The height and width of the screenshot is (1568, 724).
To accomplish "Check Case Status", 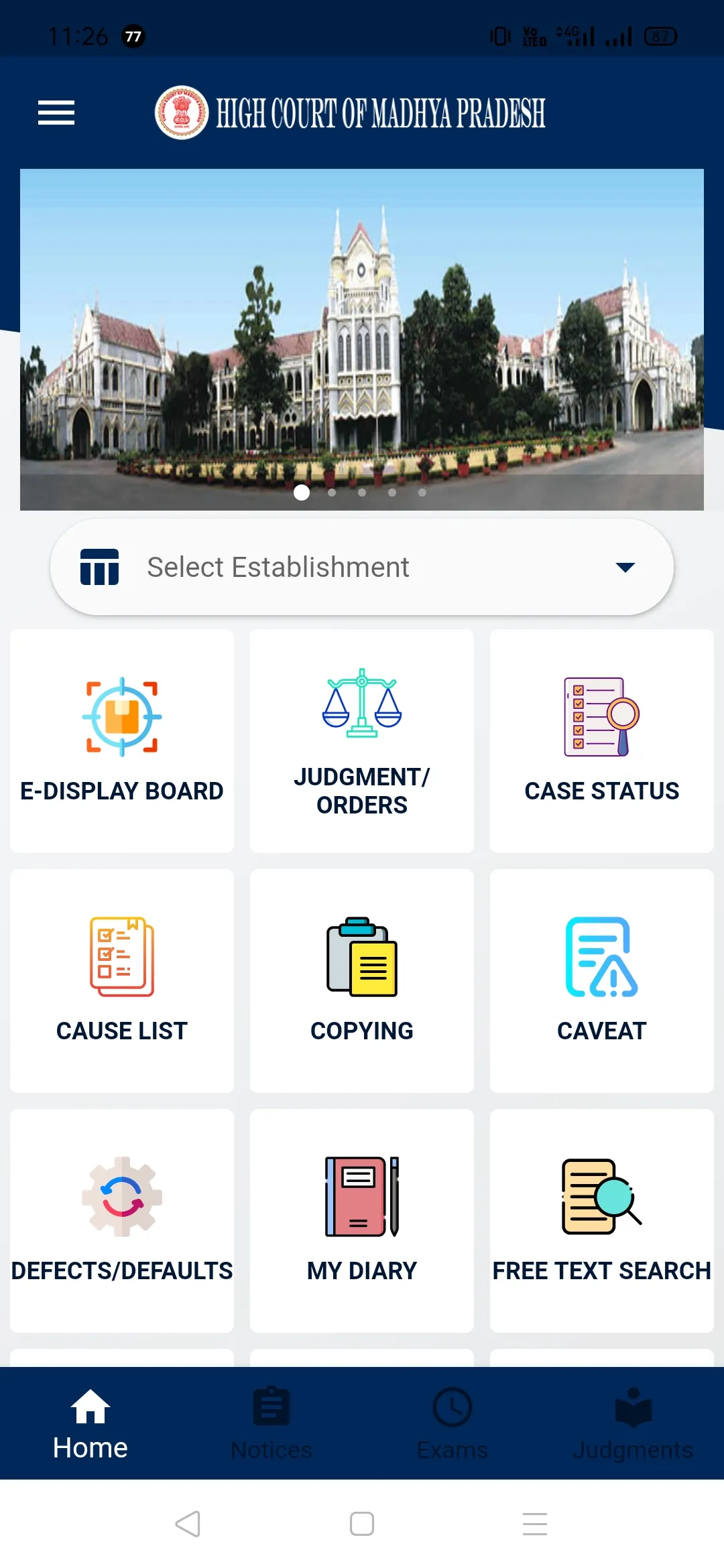I will [x=601, y=740].
